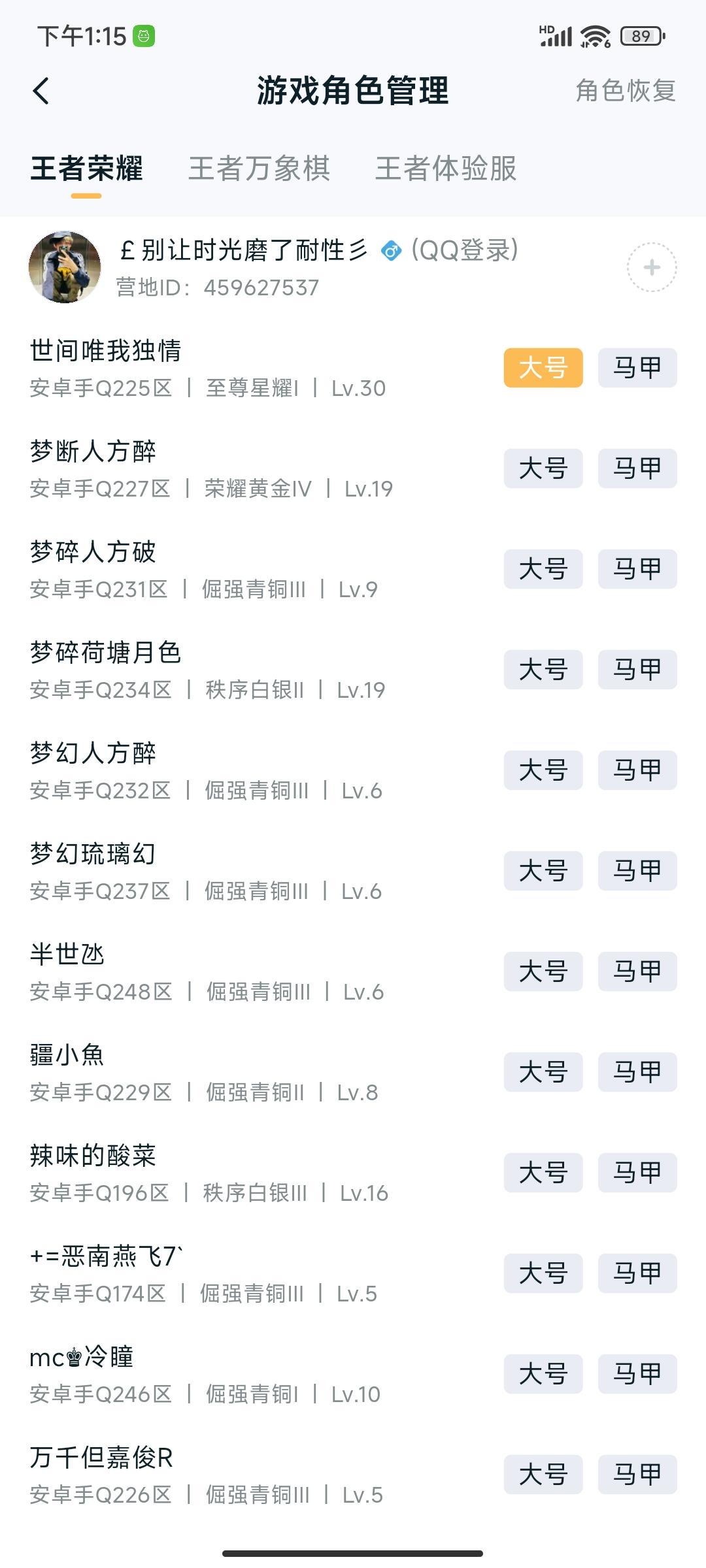Enable 大号 for 梦断人方醉
Screen dimensions: 706x1568
(545, 468)
